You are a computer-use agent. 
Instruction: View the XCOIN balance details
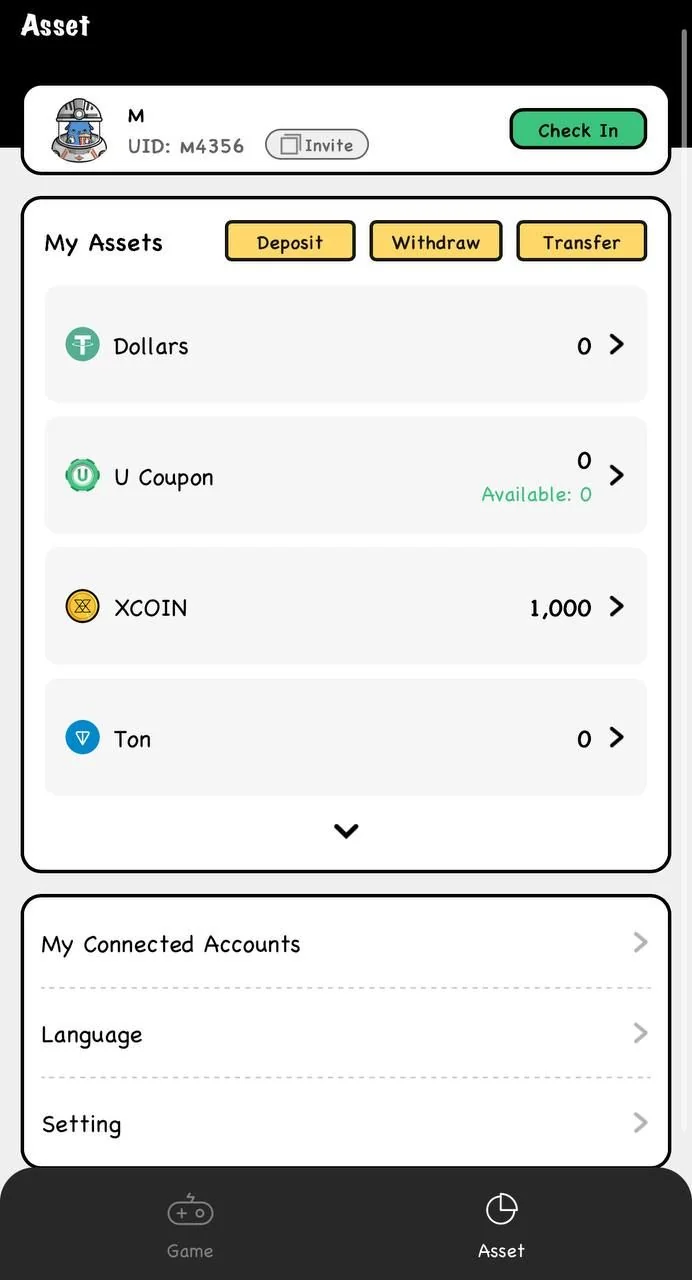(346, 607)
